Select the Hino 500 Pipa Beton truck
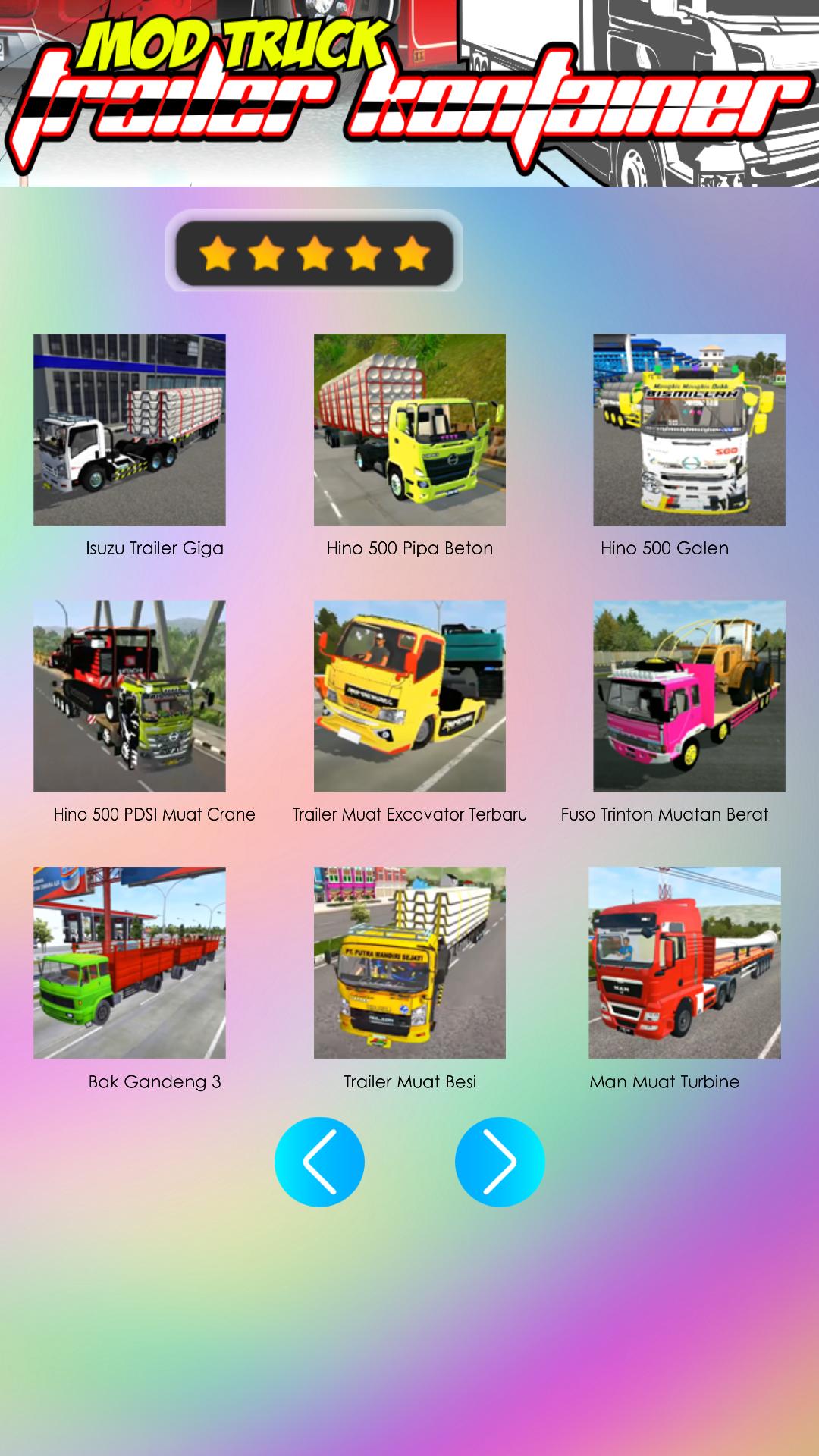The height and width of the screenshot is (1456, 819). pos(409,429)
